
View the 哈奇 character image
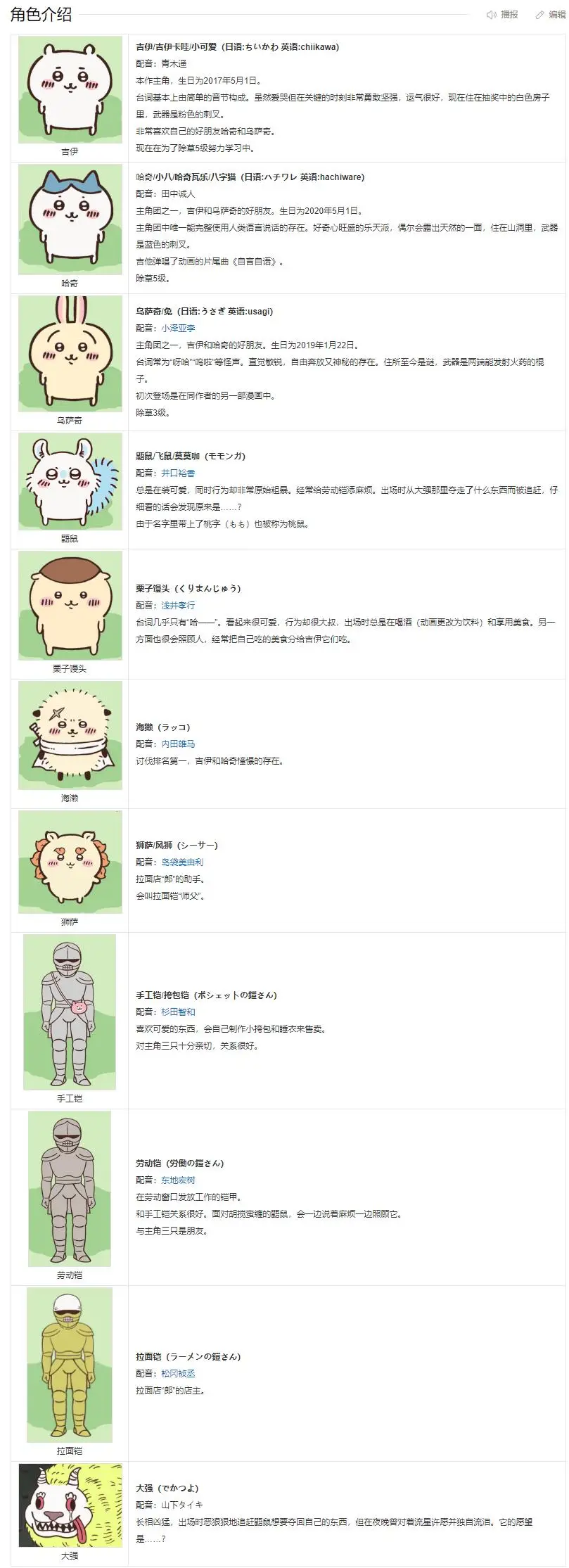point(70,220)
